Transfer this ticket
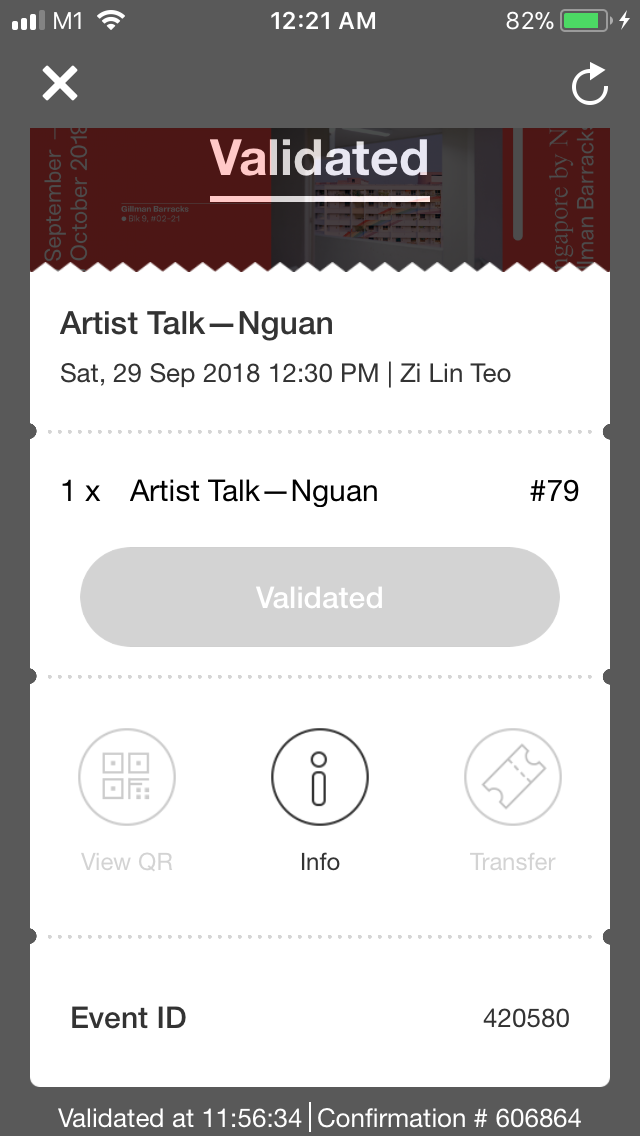This screenshot has width=640, height=1136. pyautogui.click(x=512, y=778)
